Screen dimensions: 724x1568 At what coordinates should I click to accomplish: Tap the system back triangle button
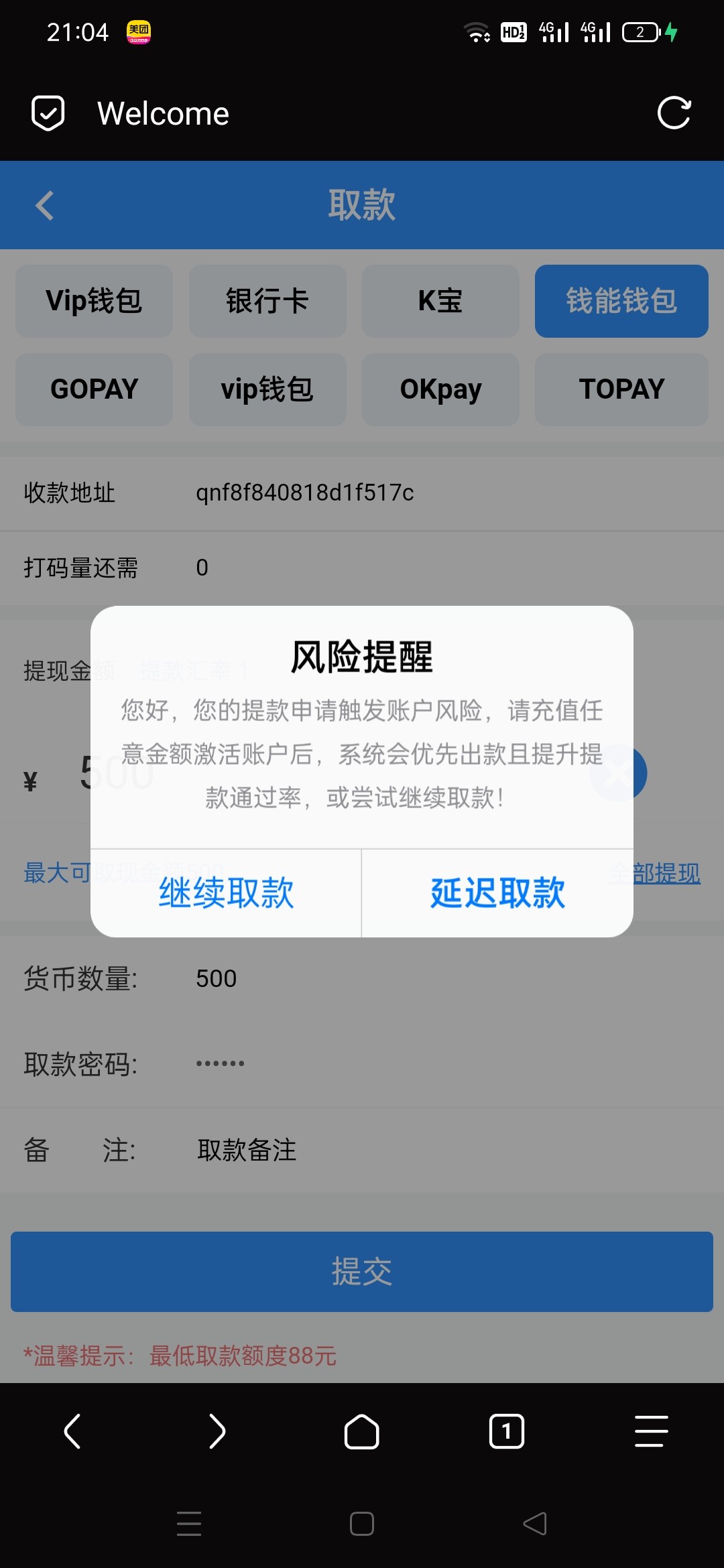(534, 1524)
